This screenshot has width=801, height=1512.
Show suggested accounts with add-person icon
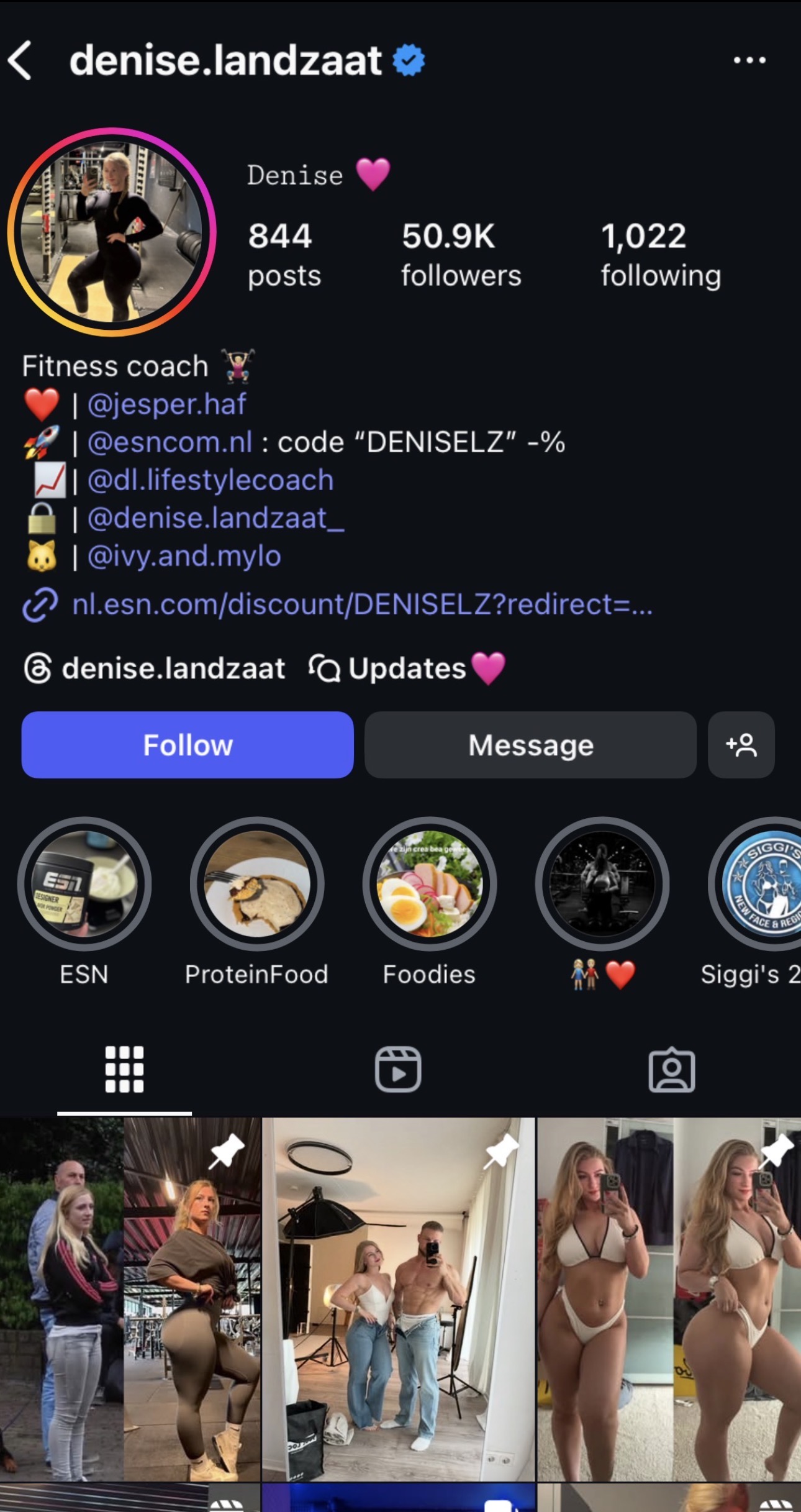click(741, 745)
